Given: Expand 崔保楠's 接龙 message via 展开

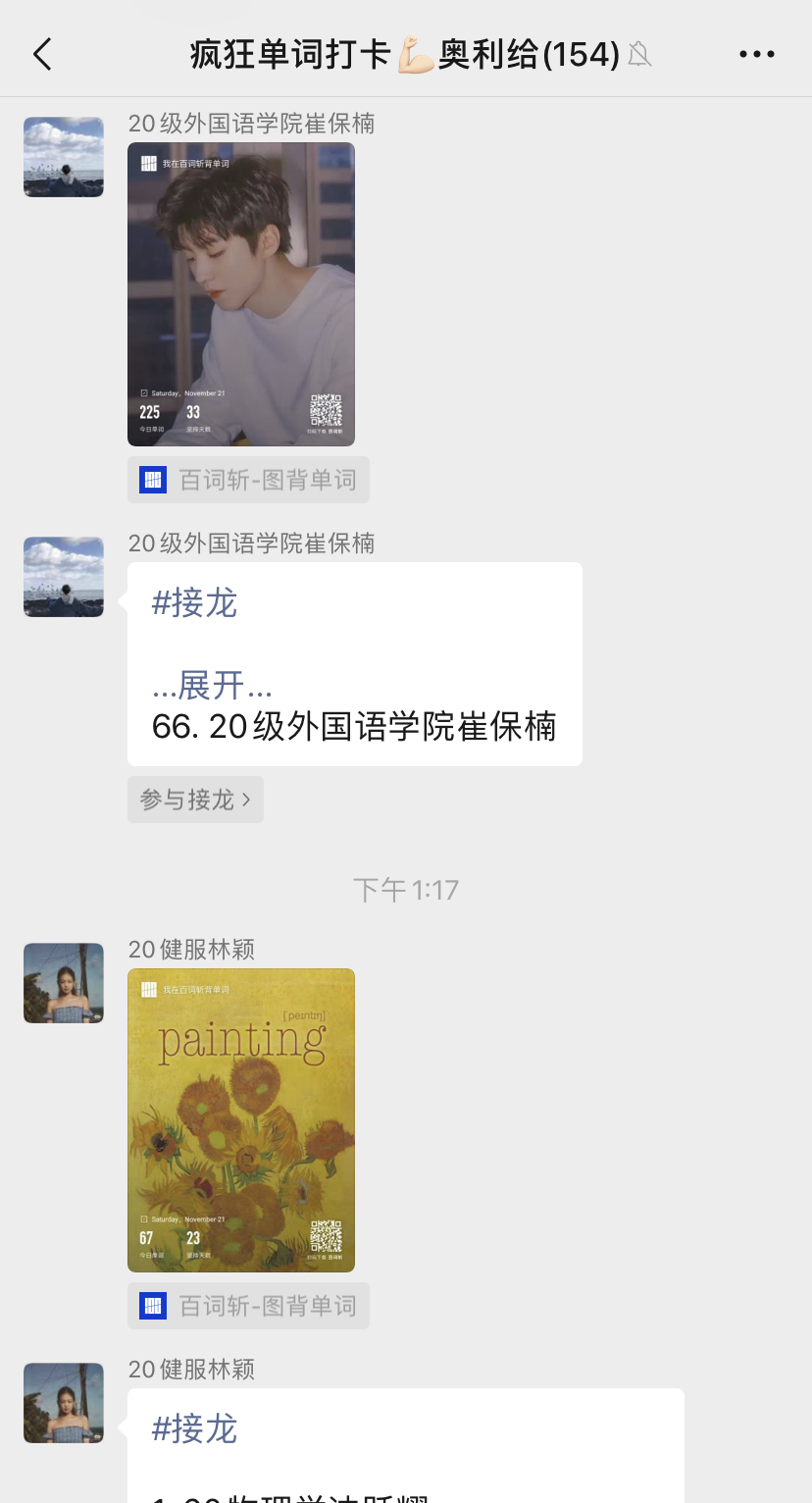Looking at the screenshot, I should click(x=212, y=685).
